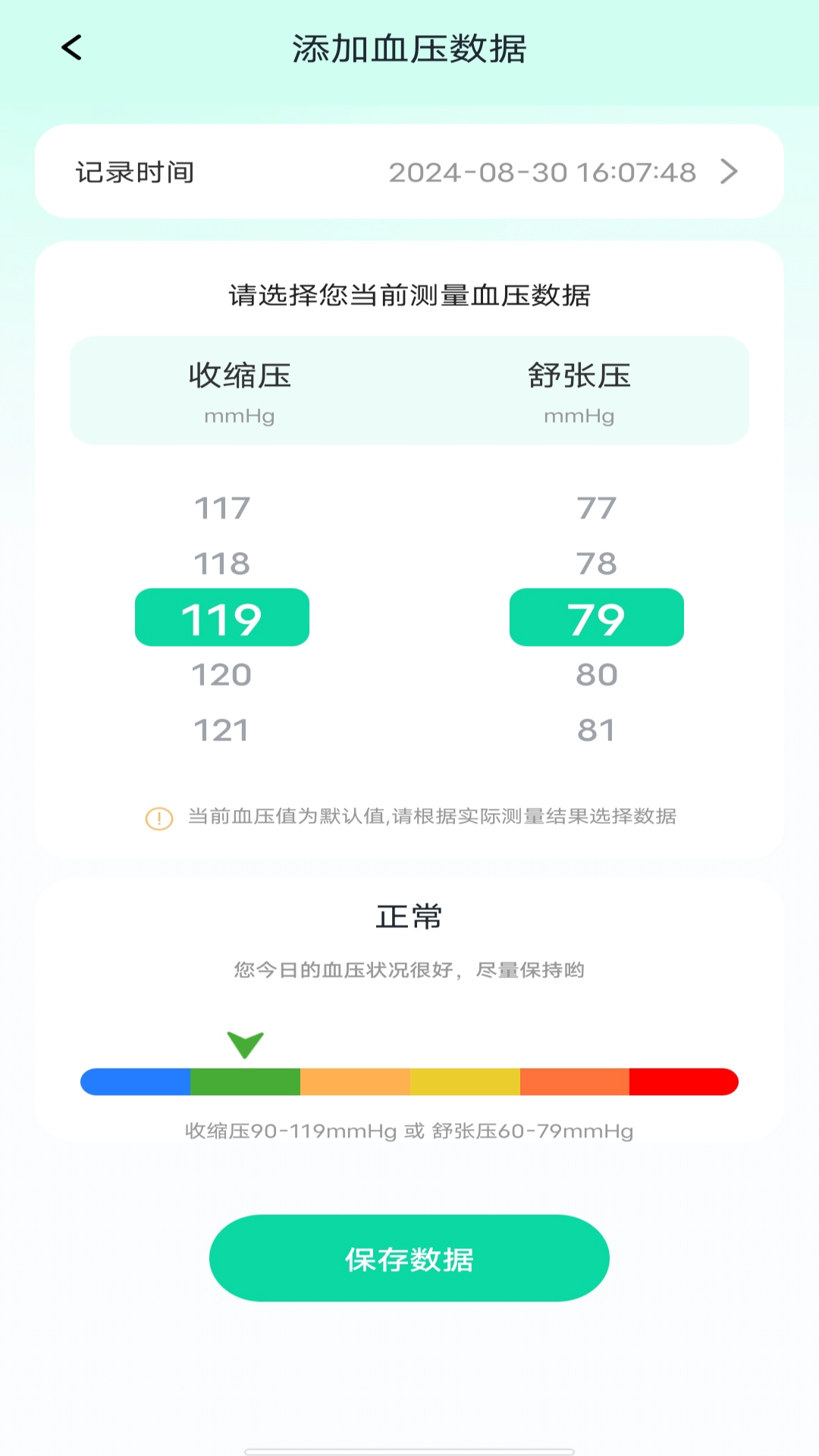Select 120 in the systolic pressure picker
Screen dimensions: 819x1456
[x=221, y=675]
